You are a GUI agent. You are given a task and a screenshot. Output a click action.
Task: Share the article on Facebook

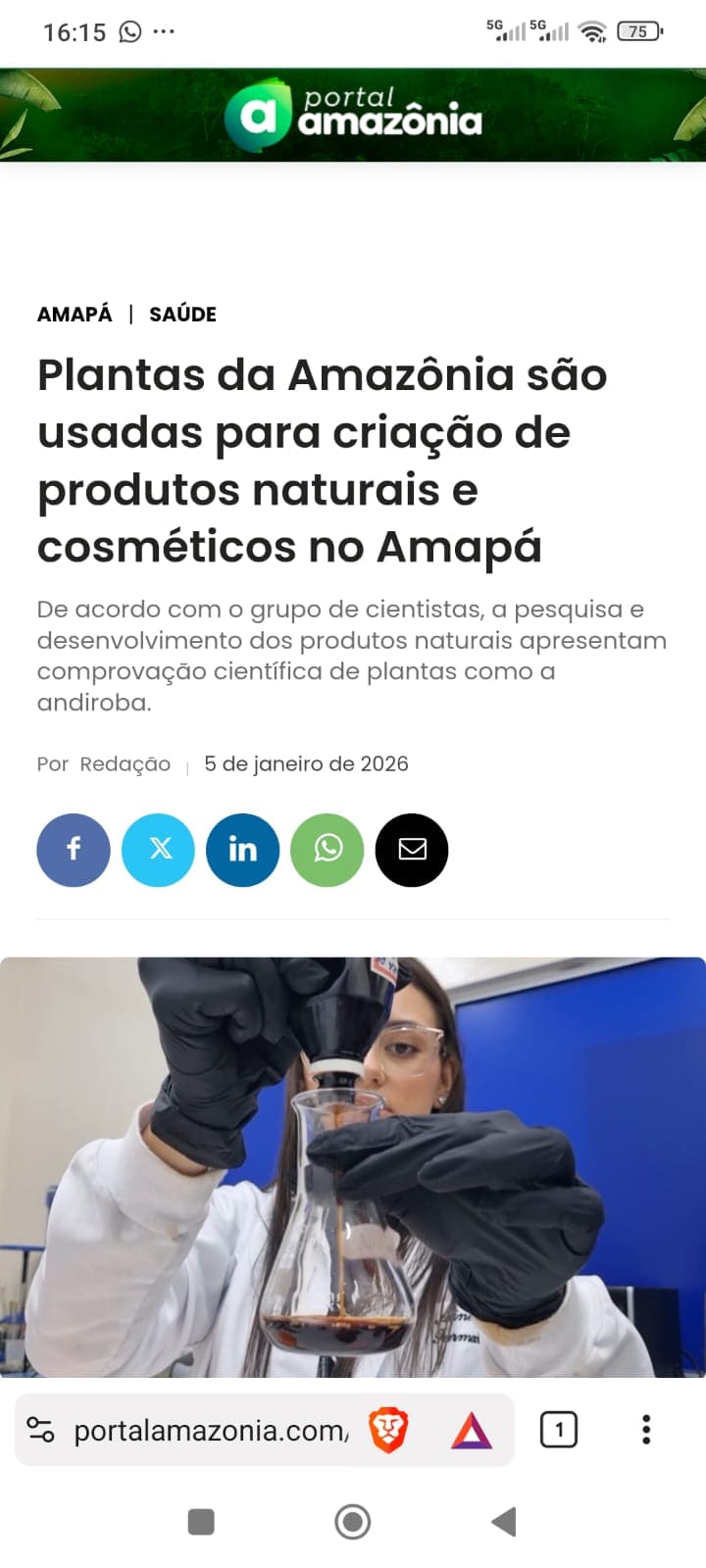[x=73, y=850]
